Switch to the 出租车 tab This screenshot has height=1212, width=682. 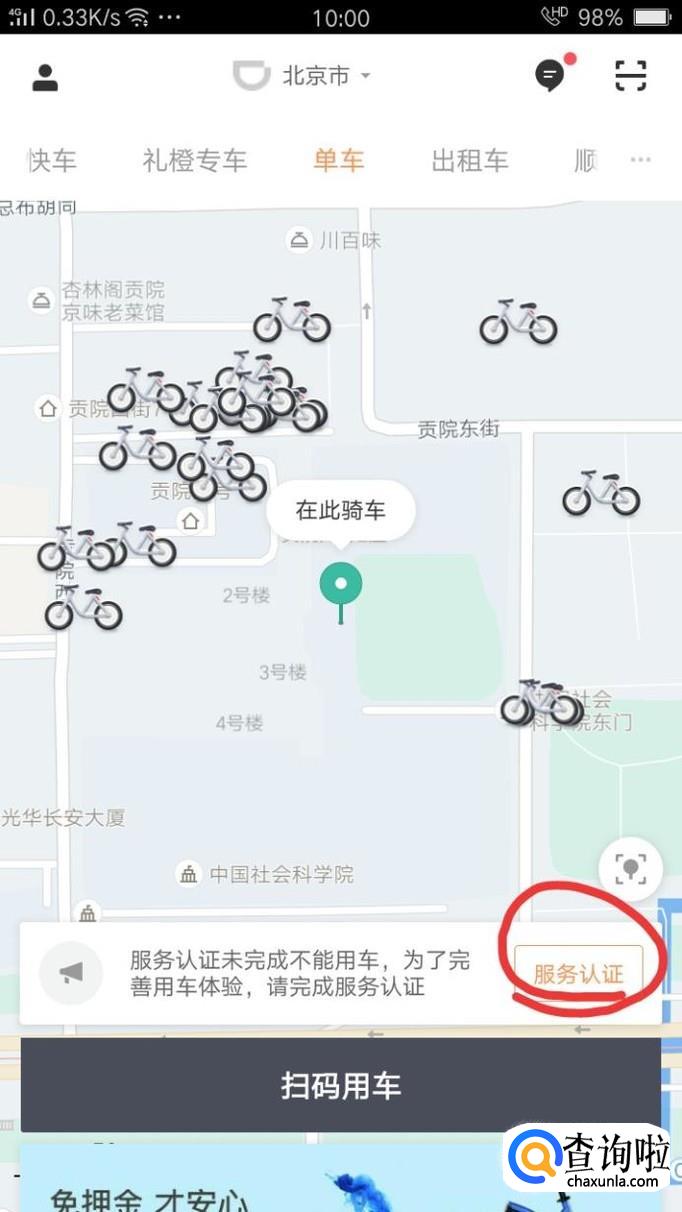(x=470, y=160)
